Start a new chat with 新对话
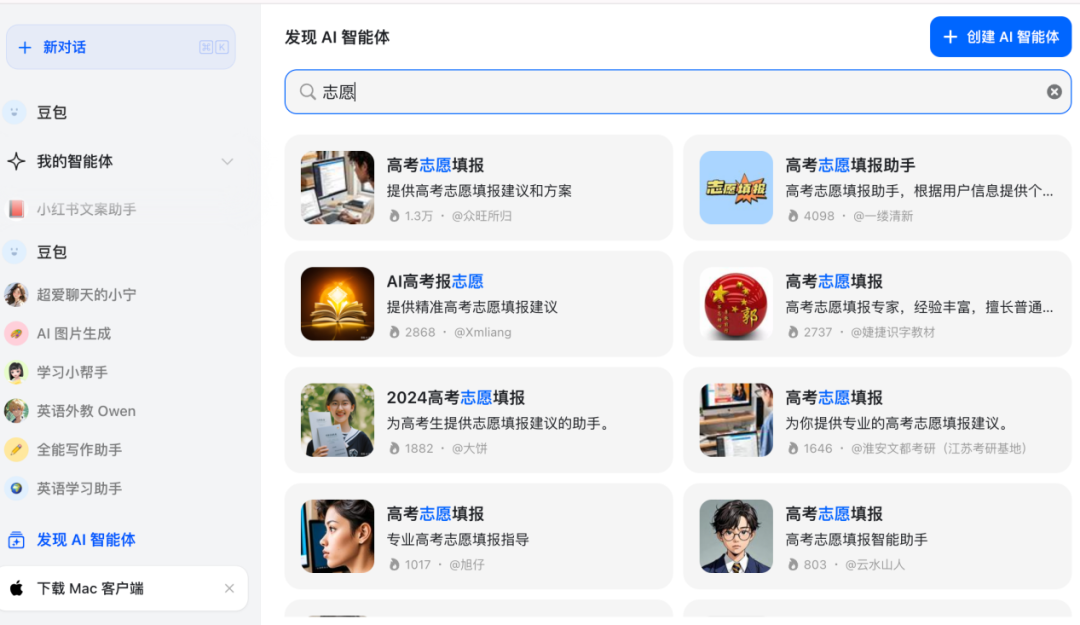This screenshot has width=1080, height=625. 120,47
